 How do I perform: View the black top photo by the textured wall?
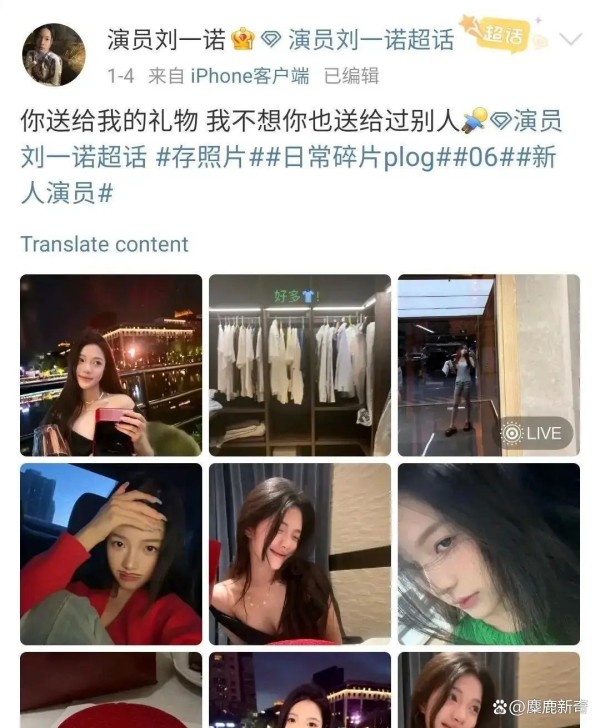coord(299,553)
